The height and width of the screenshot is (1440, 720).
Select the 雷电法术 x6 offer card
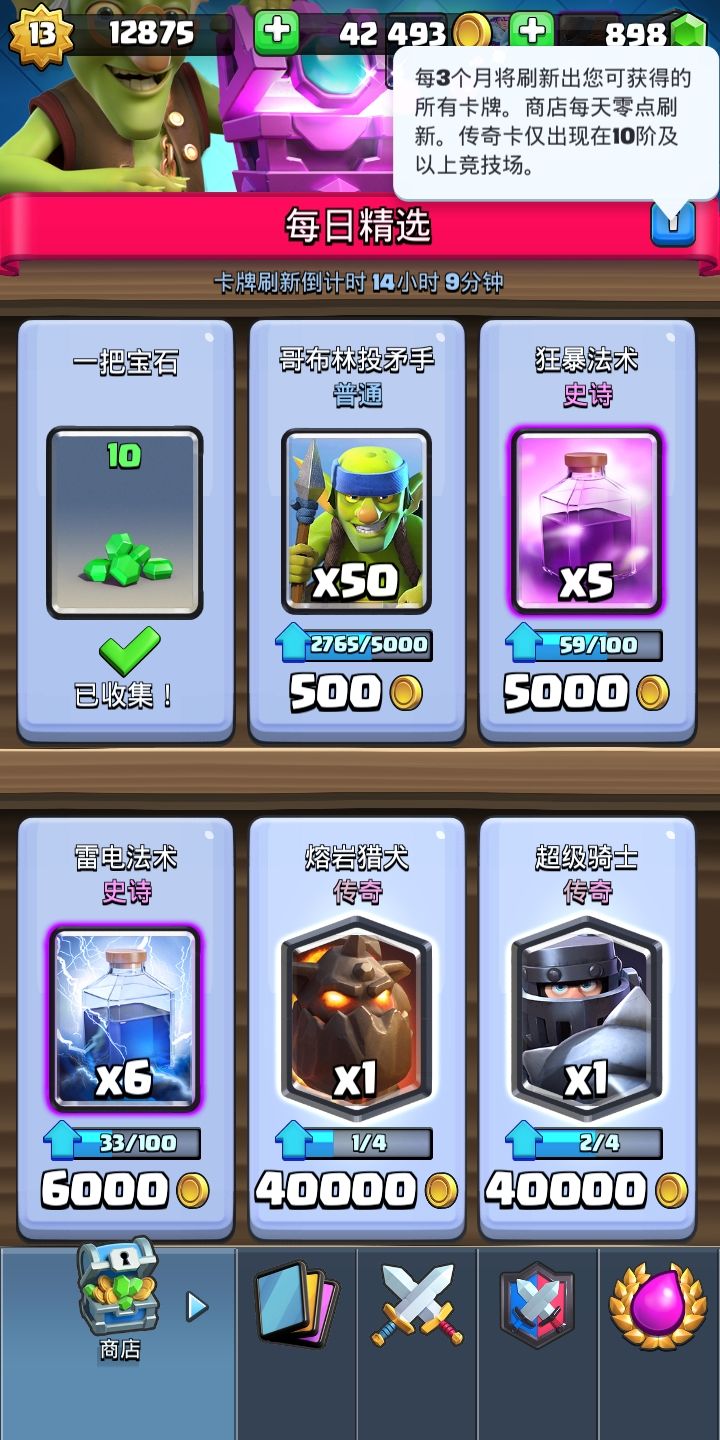click(x=125, y=1029)
